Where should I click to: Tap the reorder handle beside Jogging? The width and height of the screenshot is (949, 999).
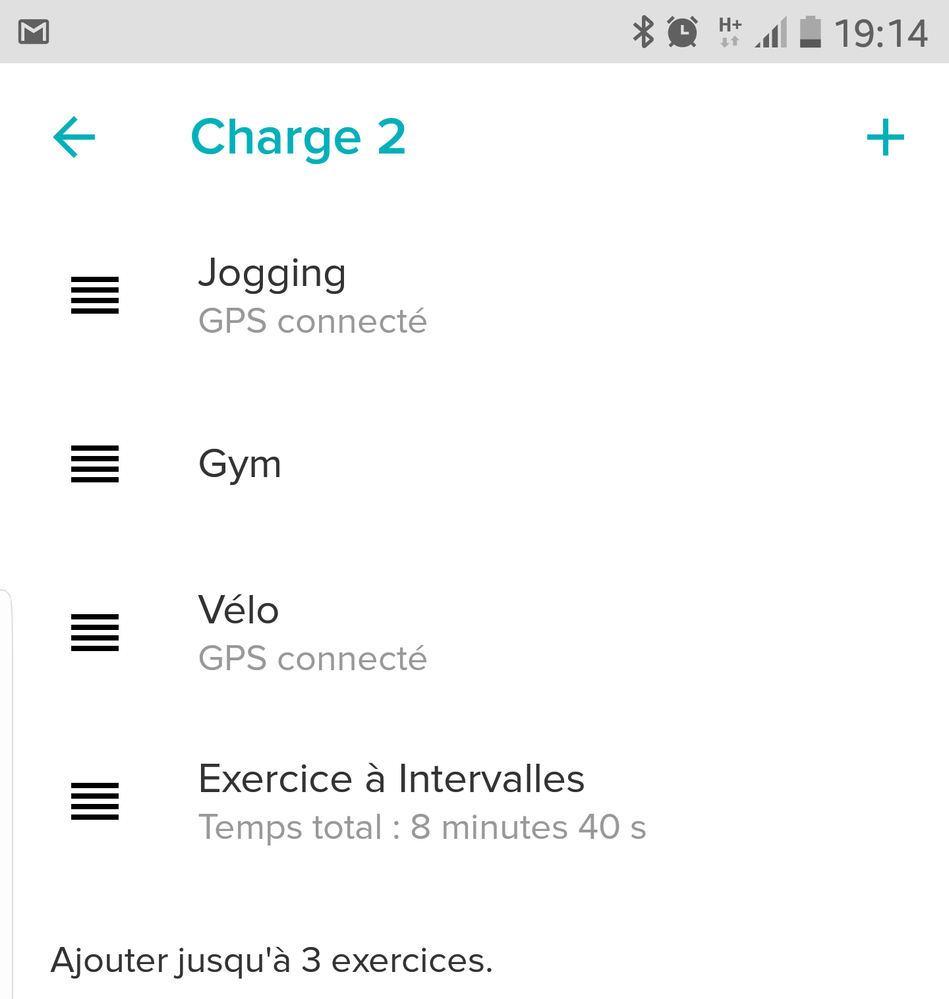pos(95,296)
